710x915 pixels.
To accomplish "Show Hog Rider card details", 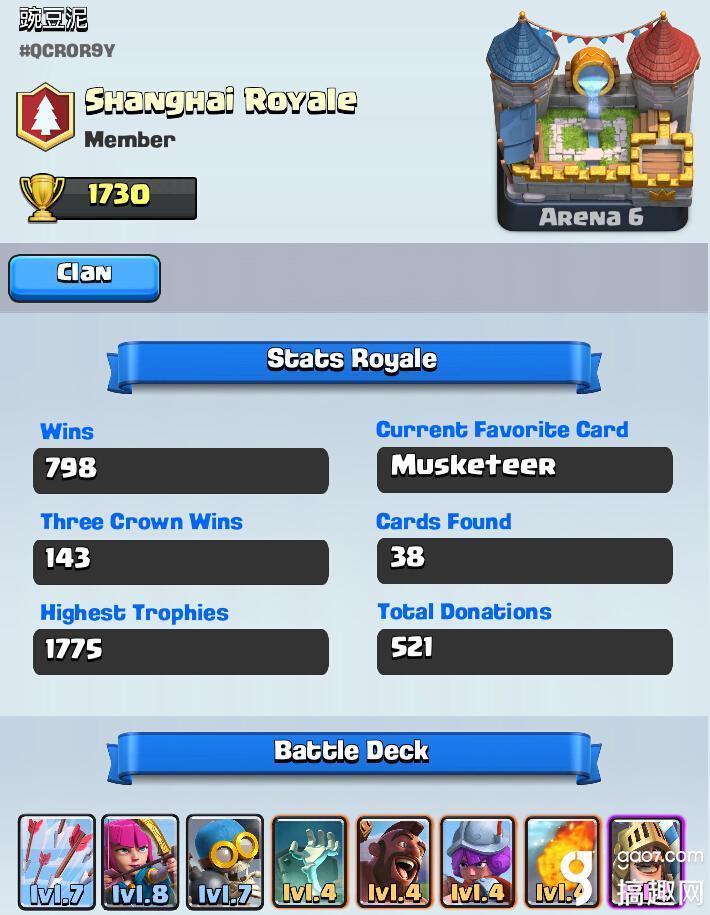I will point(394,862).
